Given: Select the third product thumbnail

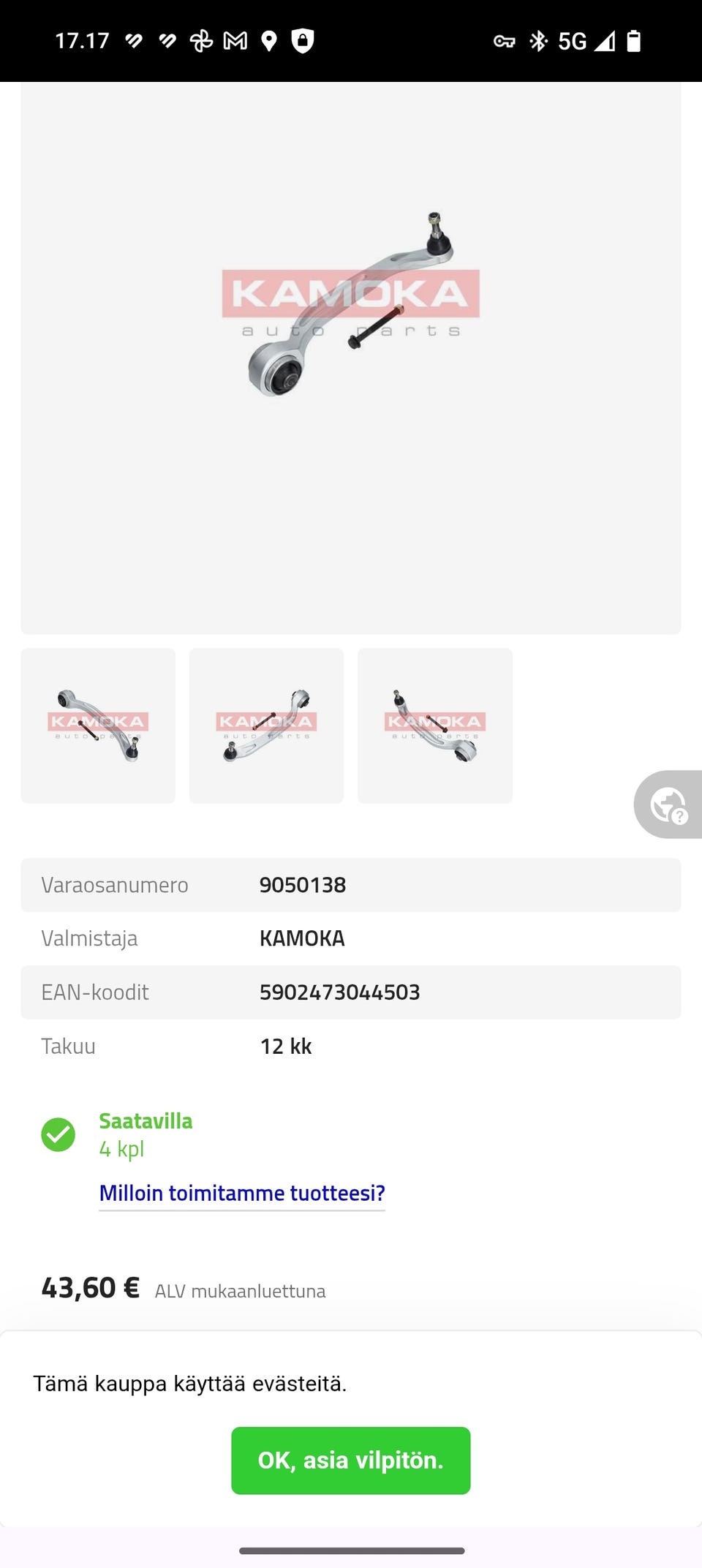Looking at the screenshot, I should point(435,725).
